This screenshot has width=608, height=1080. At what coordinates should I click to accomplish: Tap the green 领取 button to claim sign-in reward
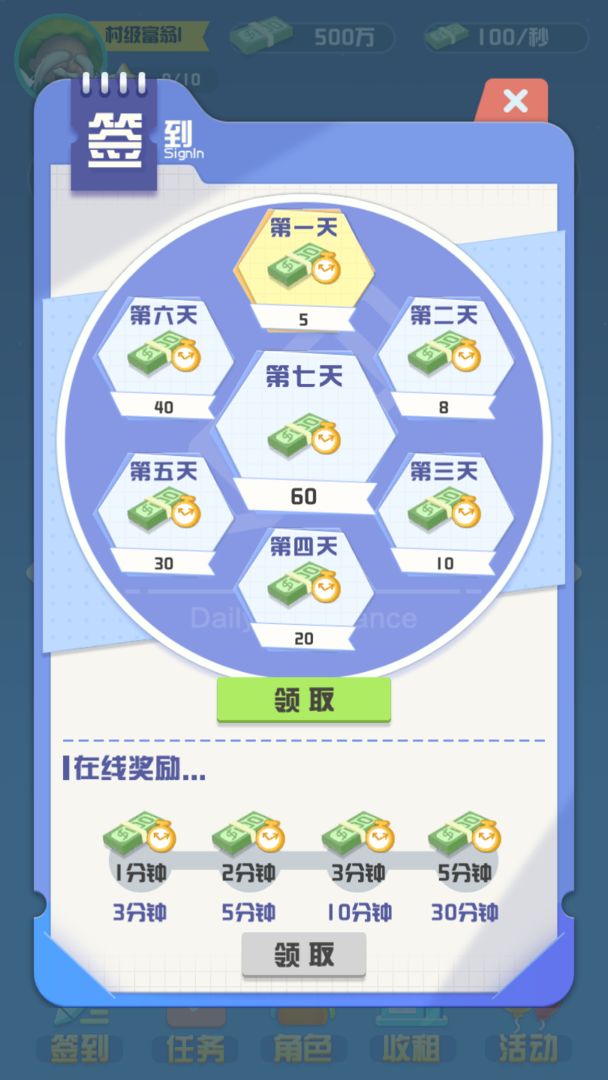(304, 700)
